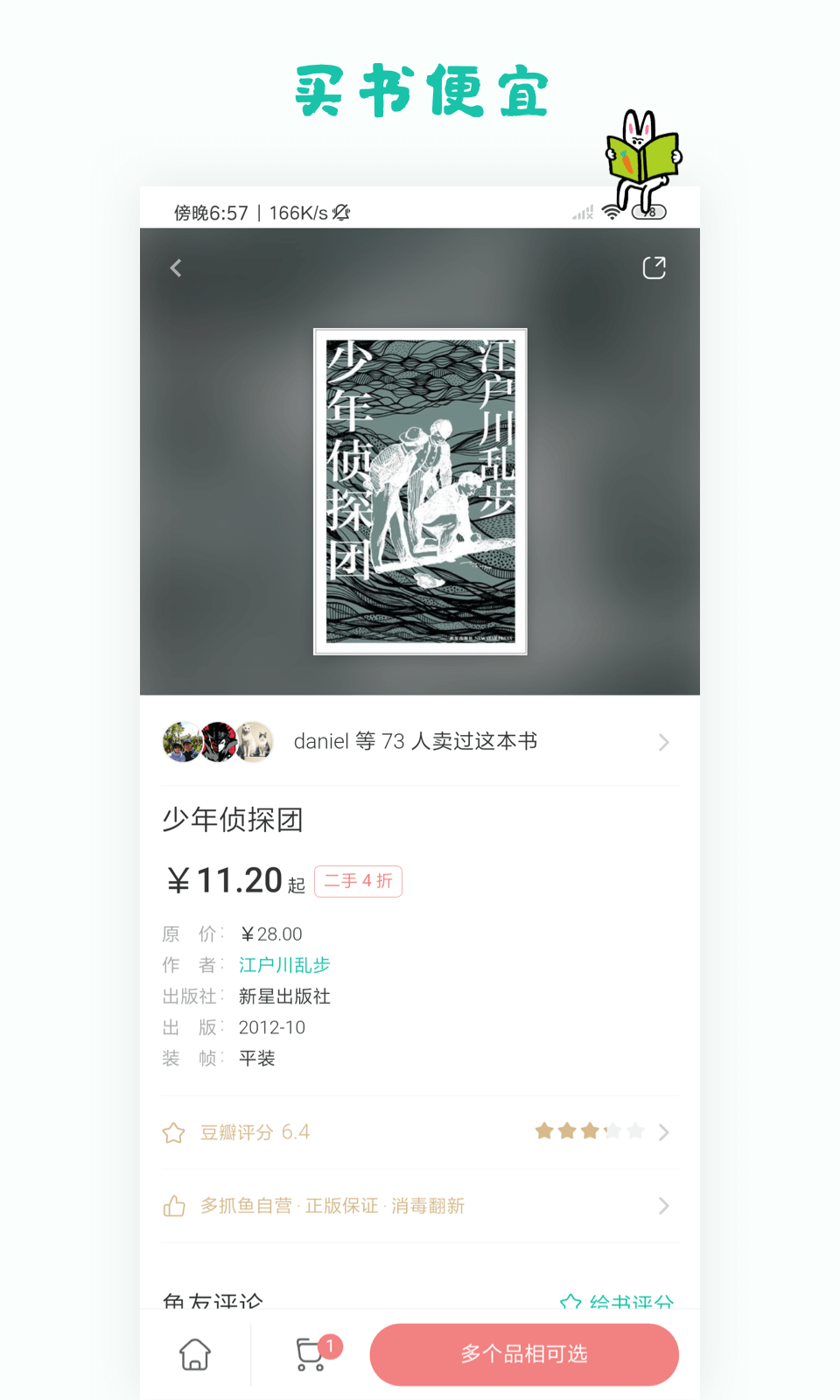Tap the first star in the rating row

coord(543,1130)
